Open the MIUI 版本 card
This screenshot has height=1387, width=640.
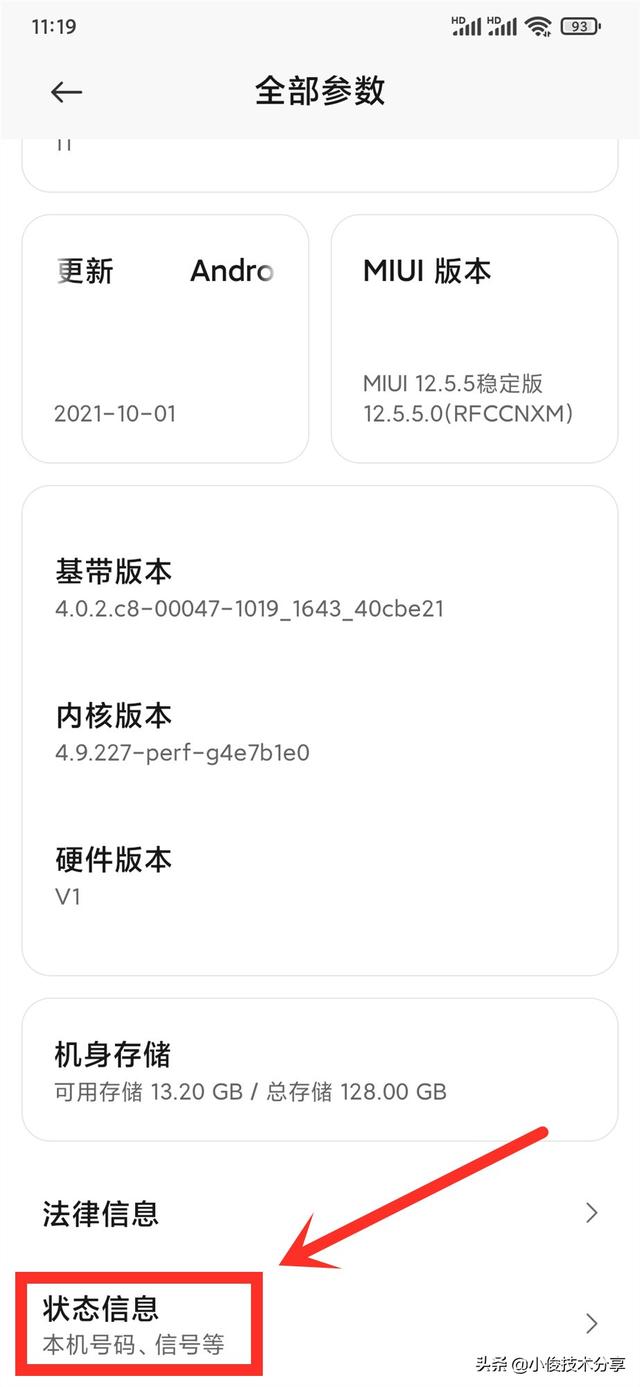click(474, 338)
